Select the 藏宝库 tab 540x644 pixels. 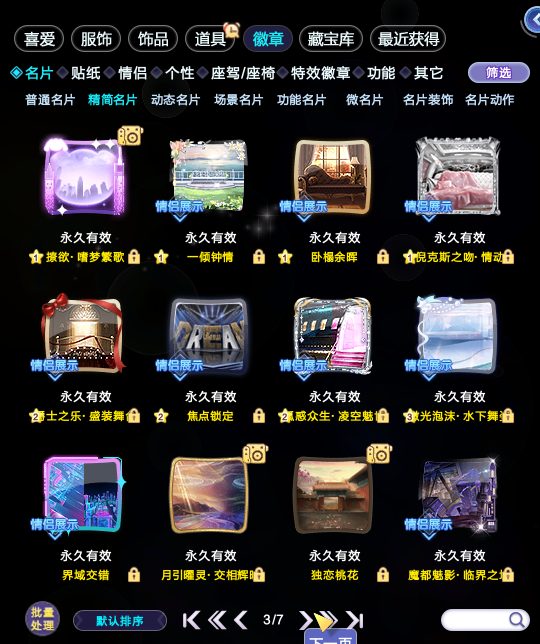click(331, 39)
